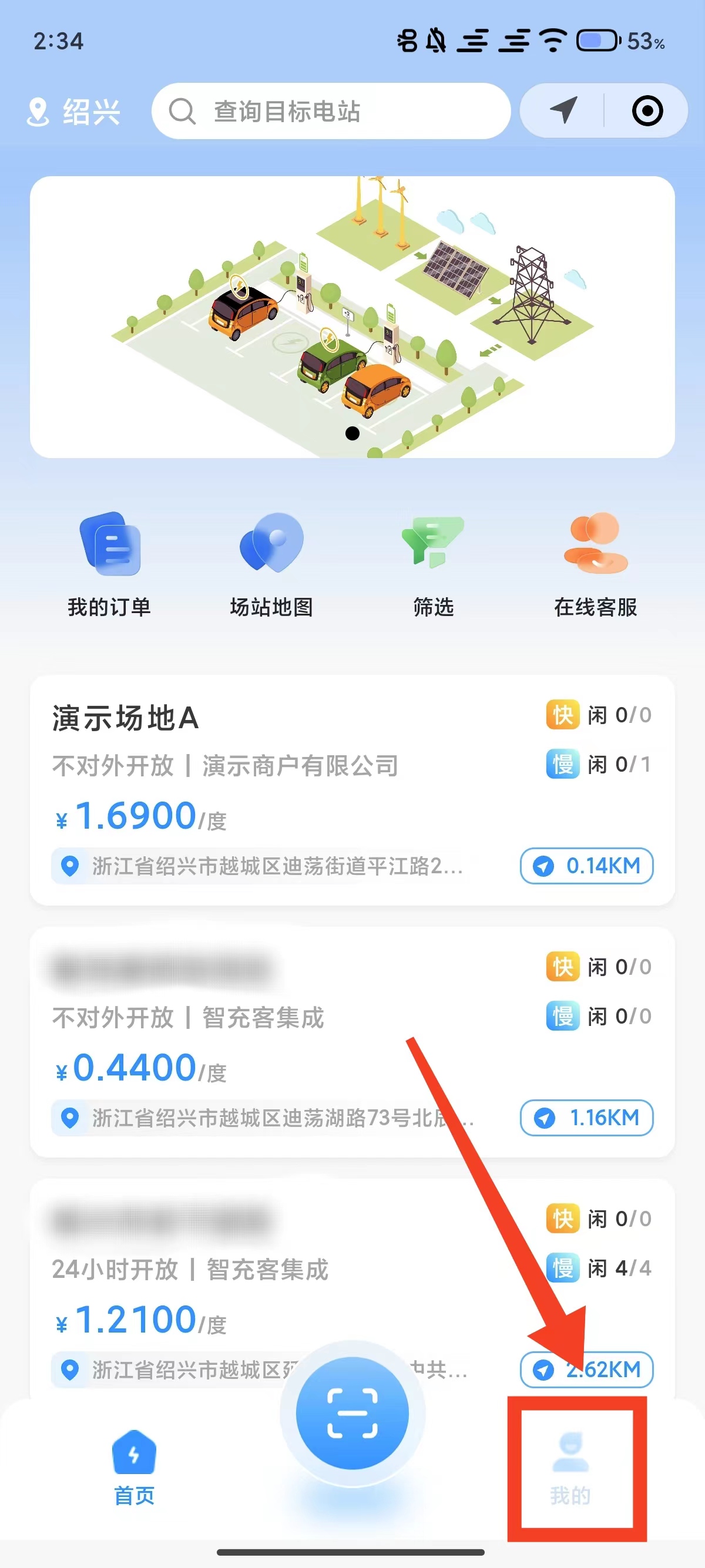Tap the scan code button

[352, 1414]
